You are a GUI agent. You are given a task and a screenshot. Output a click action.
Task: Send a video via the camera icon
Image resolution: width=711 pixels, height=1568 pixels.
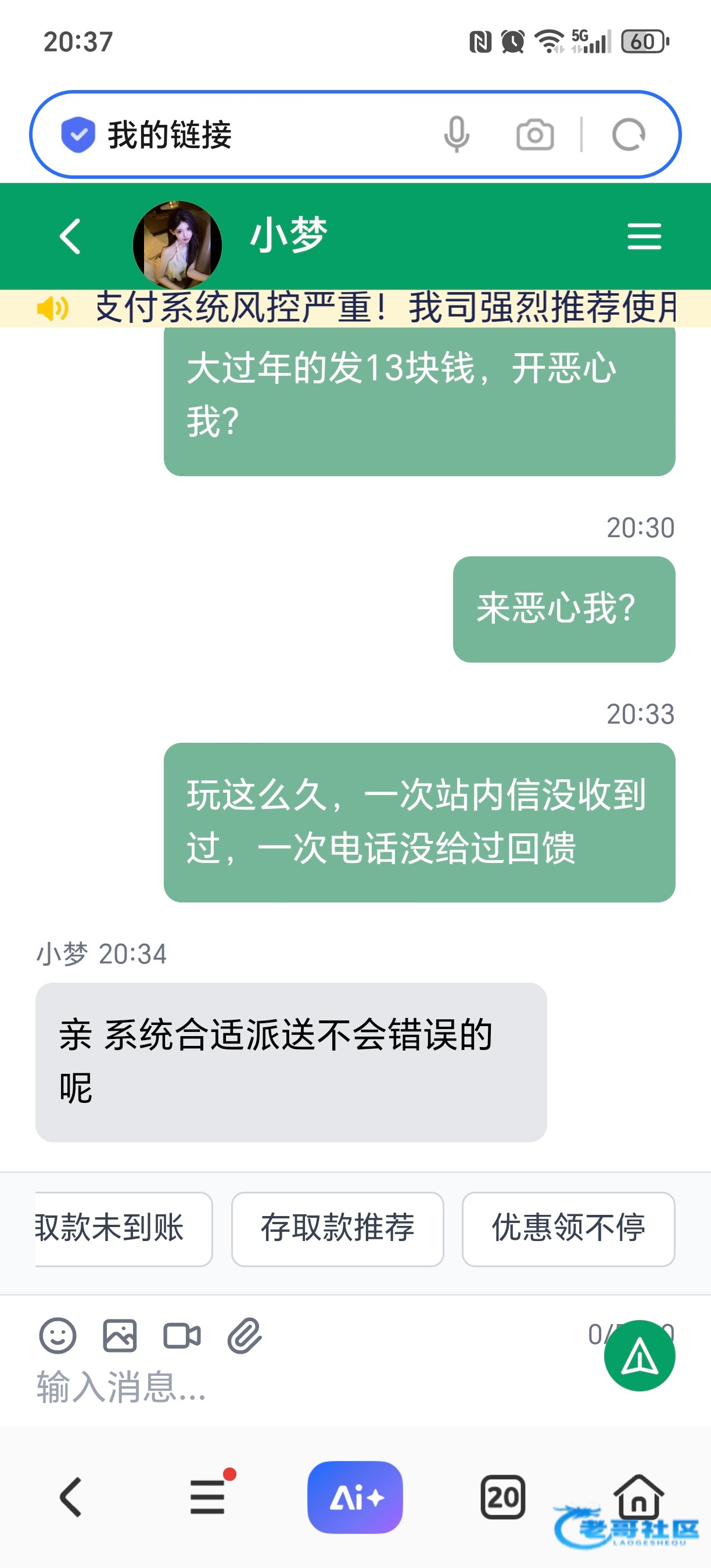pyautogui.click(x=182, y=1336)
